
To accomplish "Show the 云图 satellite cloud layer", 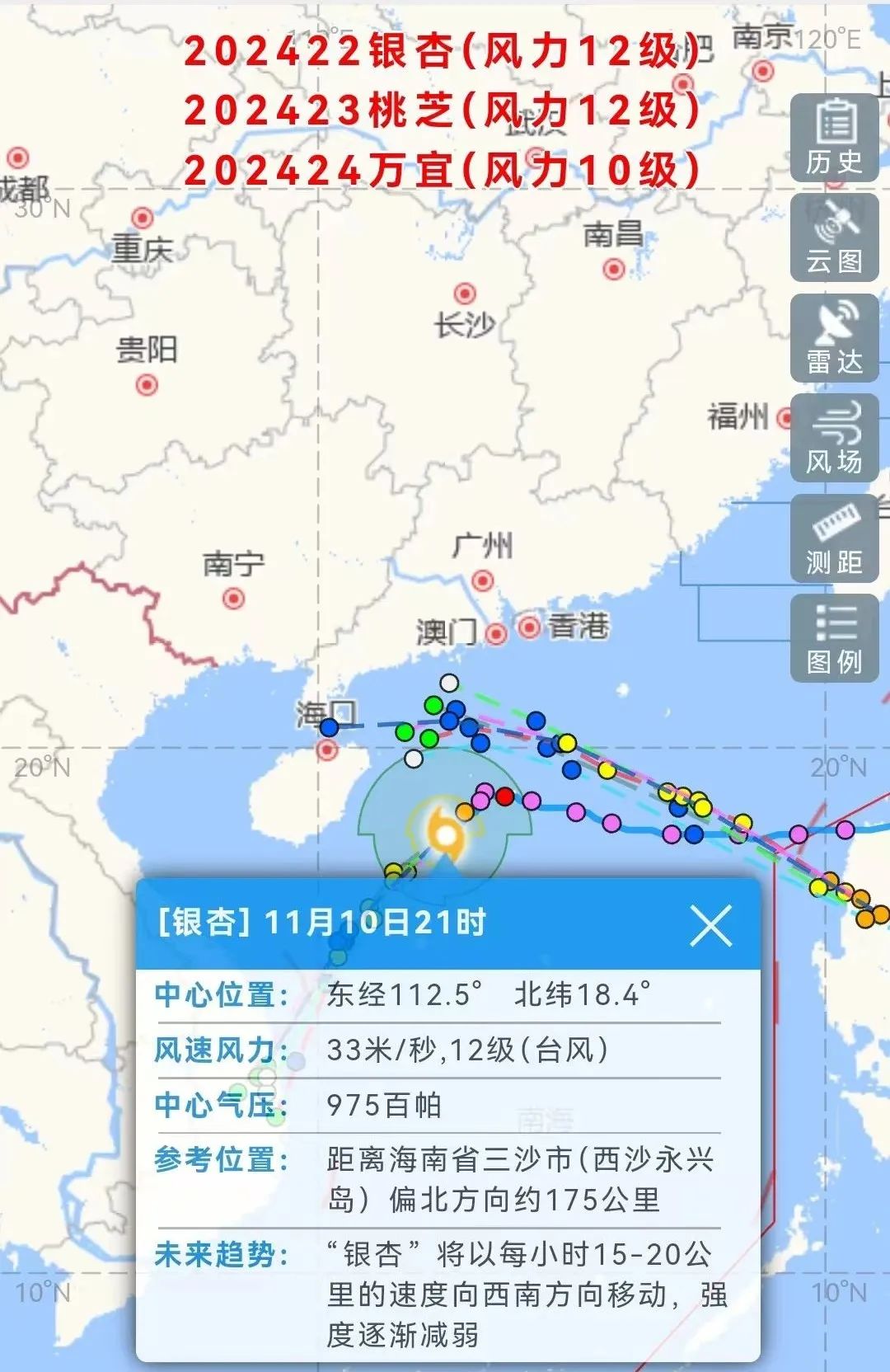I will click(x=835, y=238).
